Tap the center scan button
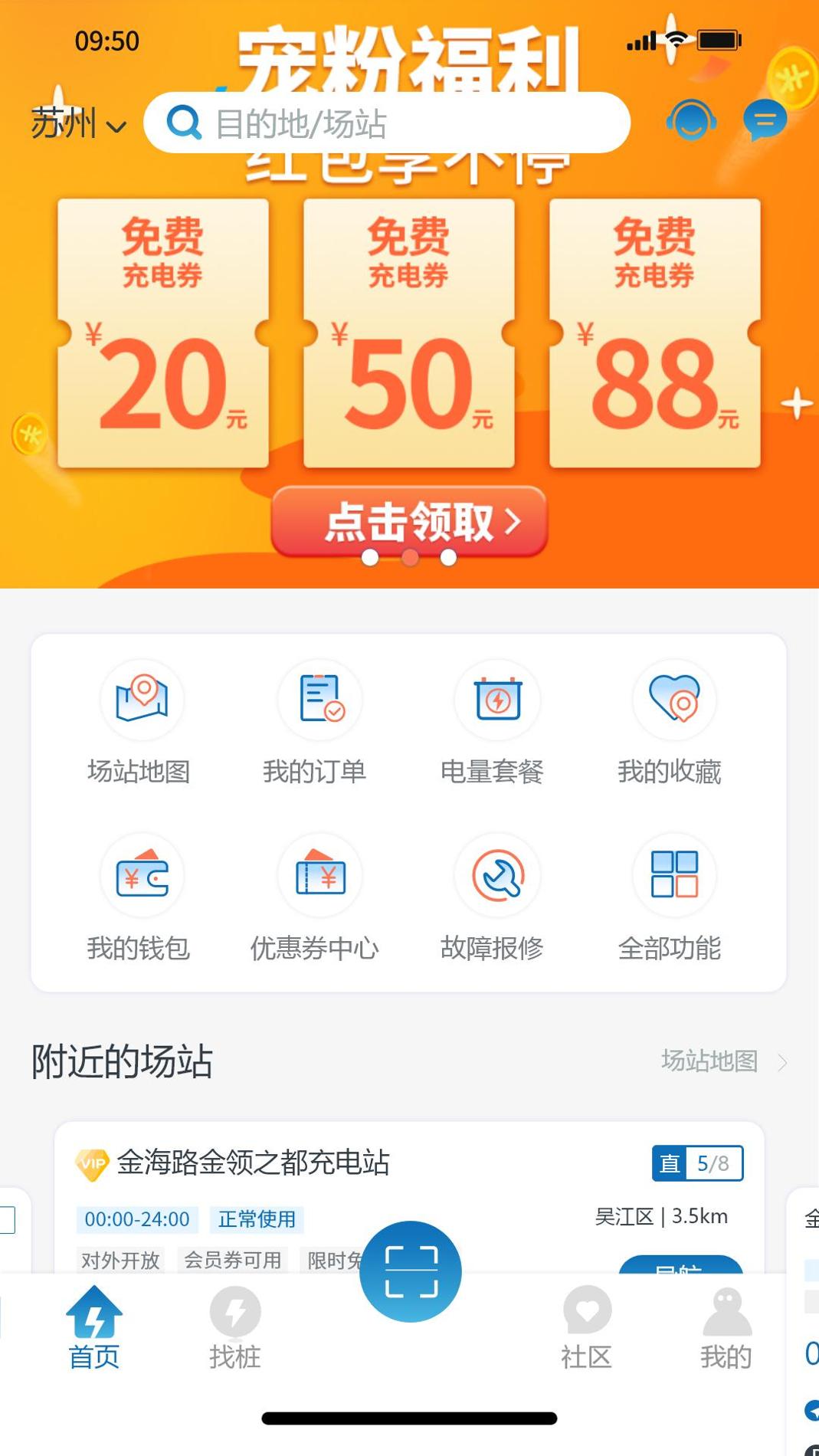The width and height of the screenshot is (819, 1456). click(411, 1271)
